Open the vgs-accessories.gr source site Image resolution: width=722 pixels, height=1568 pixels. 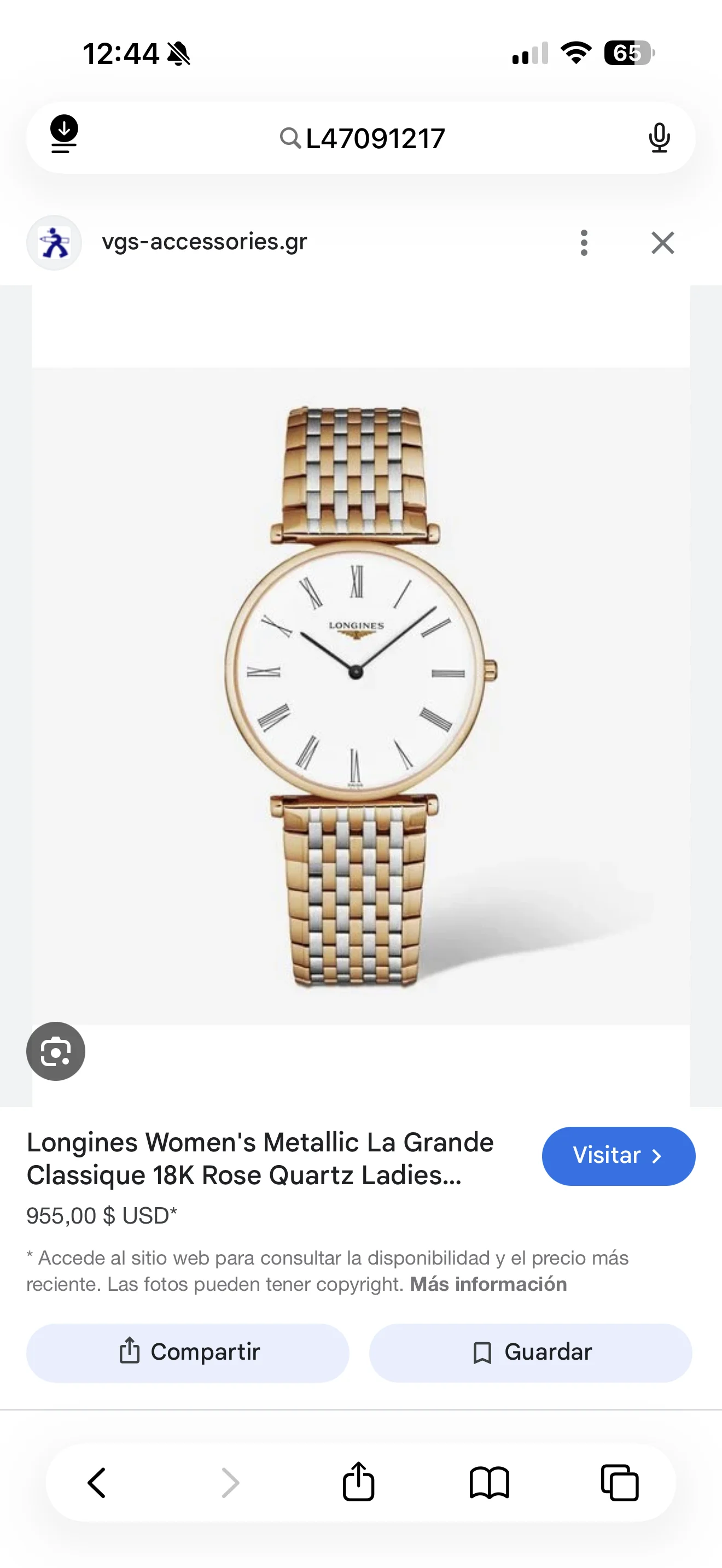pos(204,242)
